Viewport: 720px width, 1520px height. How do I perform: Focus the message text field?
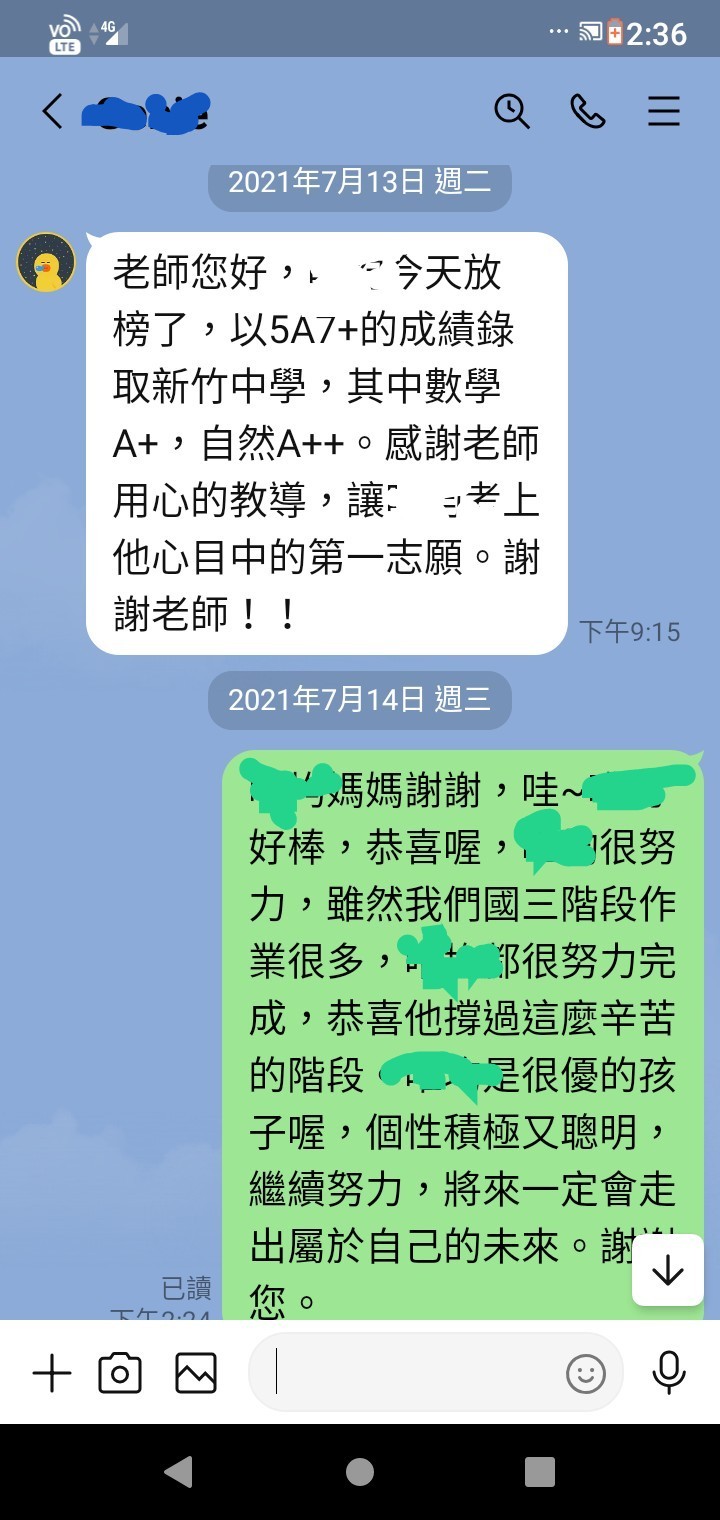(410, 1373)
